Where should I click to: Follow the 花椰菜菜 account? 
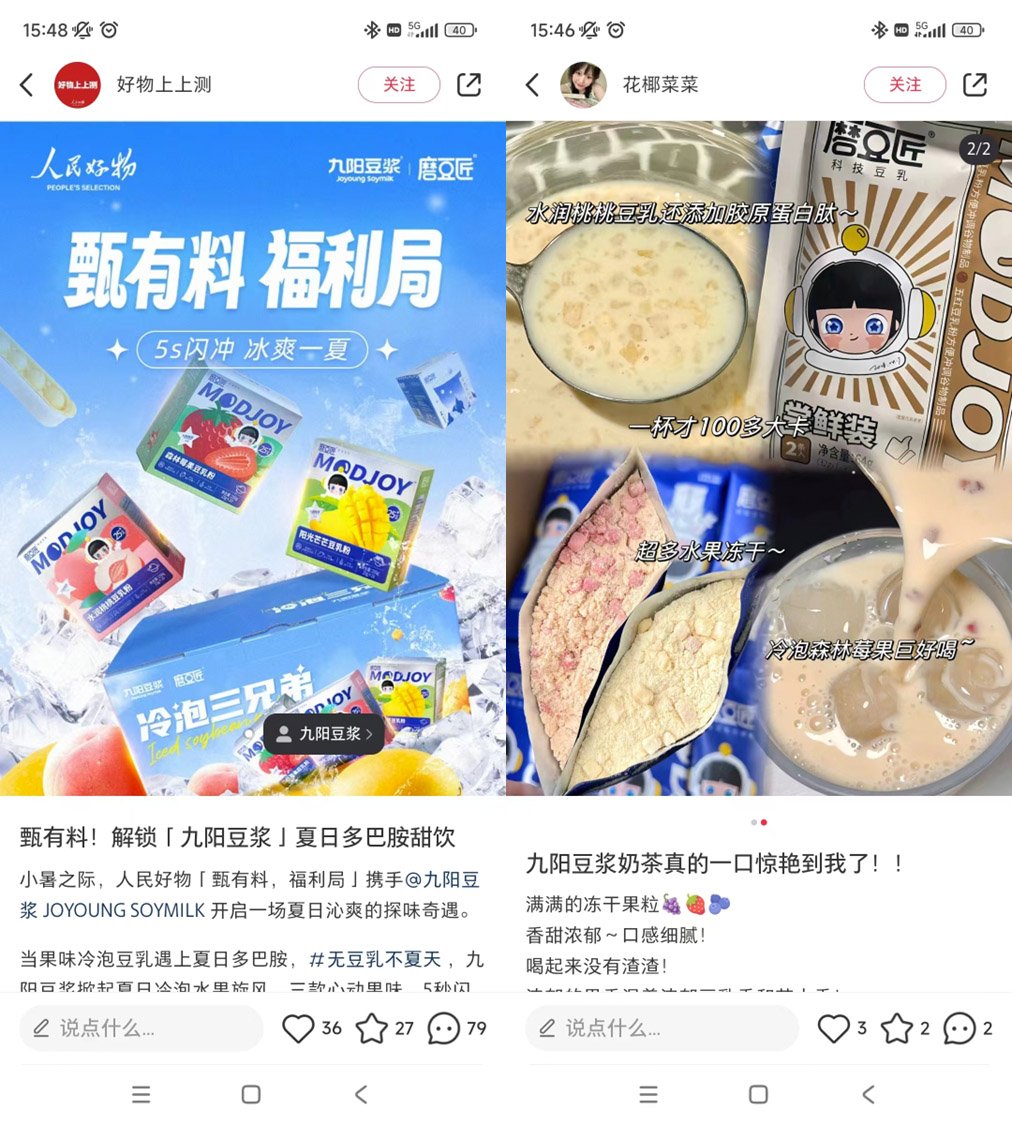point(905,85)
